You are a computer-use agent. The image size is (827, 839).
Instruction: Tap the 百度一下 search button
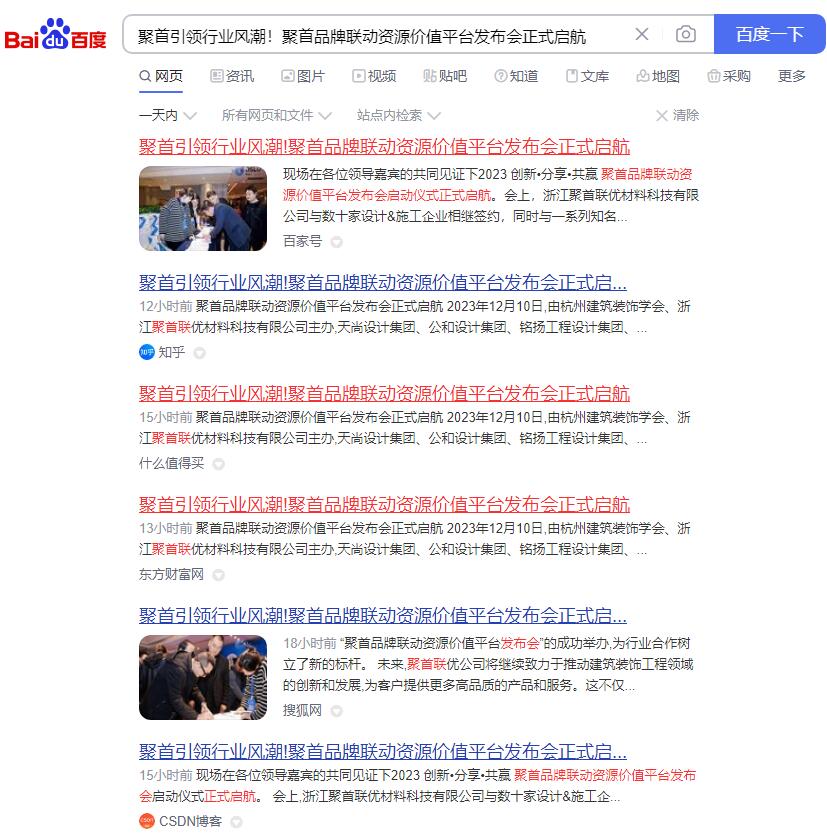coord(769,35)
